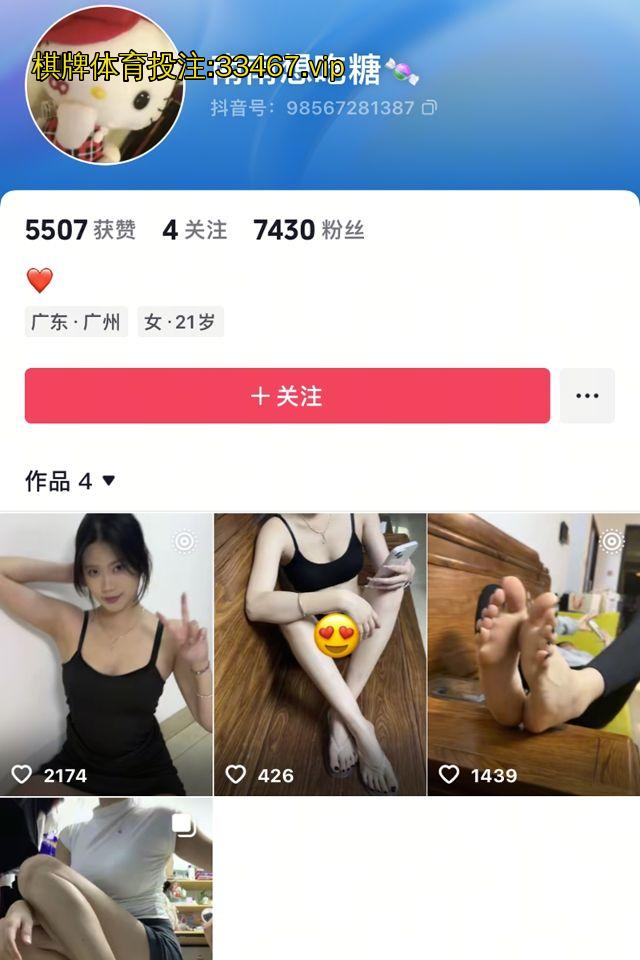
Task: Copy the 抖音号 with the copy icon
Action: pyautogui.click(x=430, y=107)
